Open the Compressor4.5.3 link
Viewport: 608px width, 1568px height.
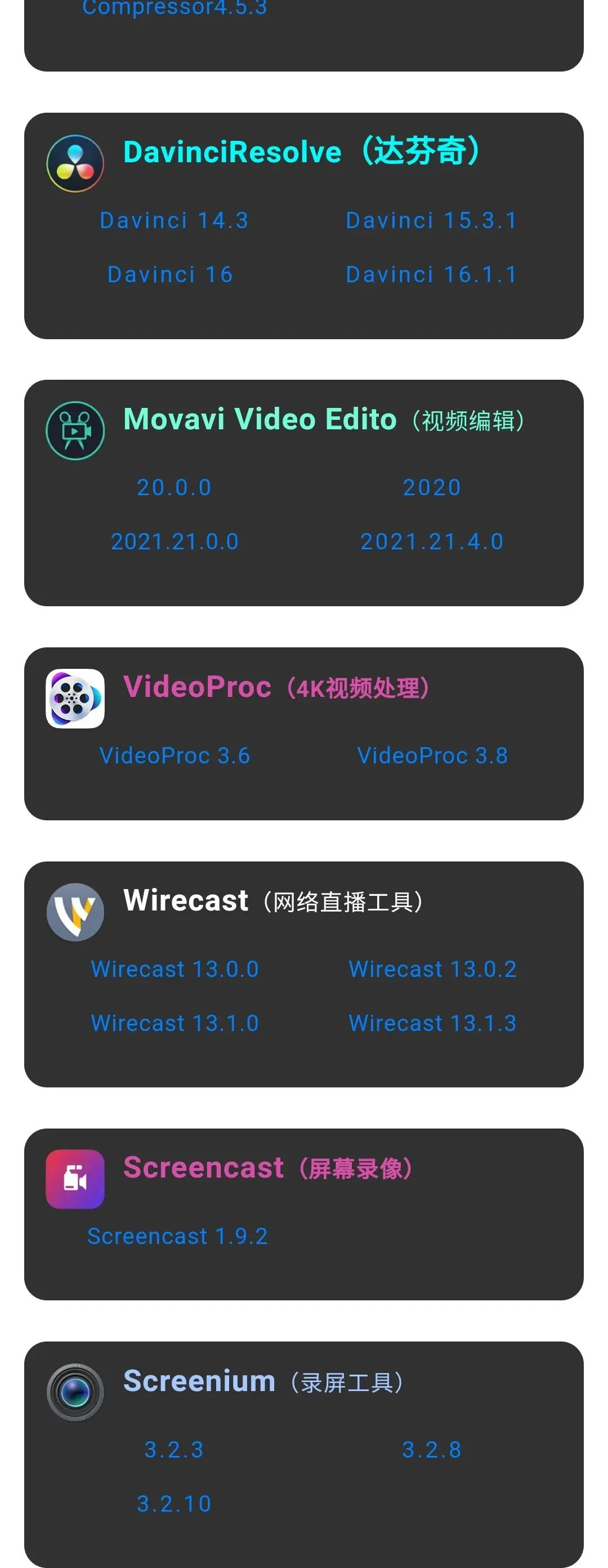175,8
